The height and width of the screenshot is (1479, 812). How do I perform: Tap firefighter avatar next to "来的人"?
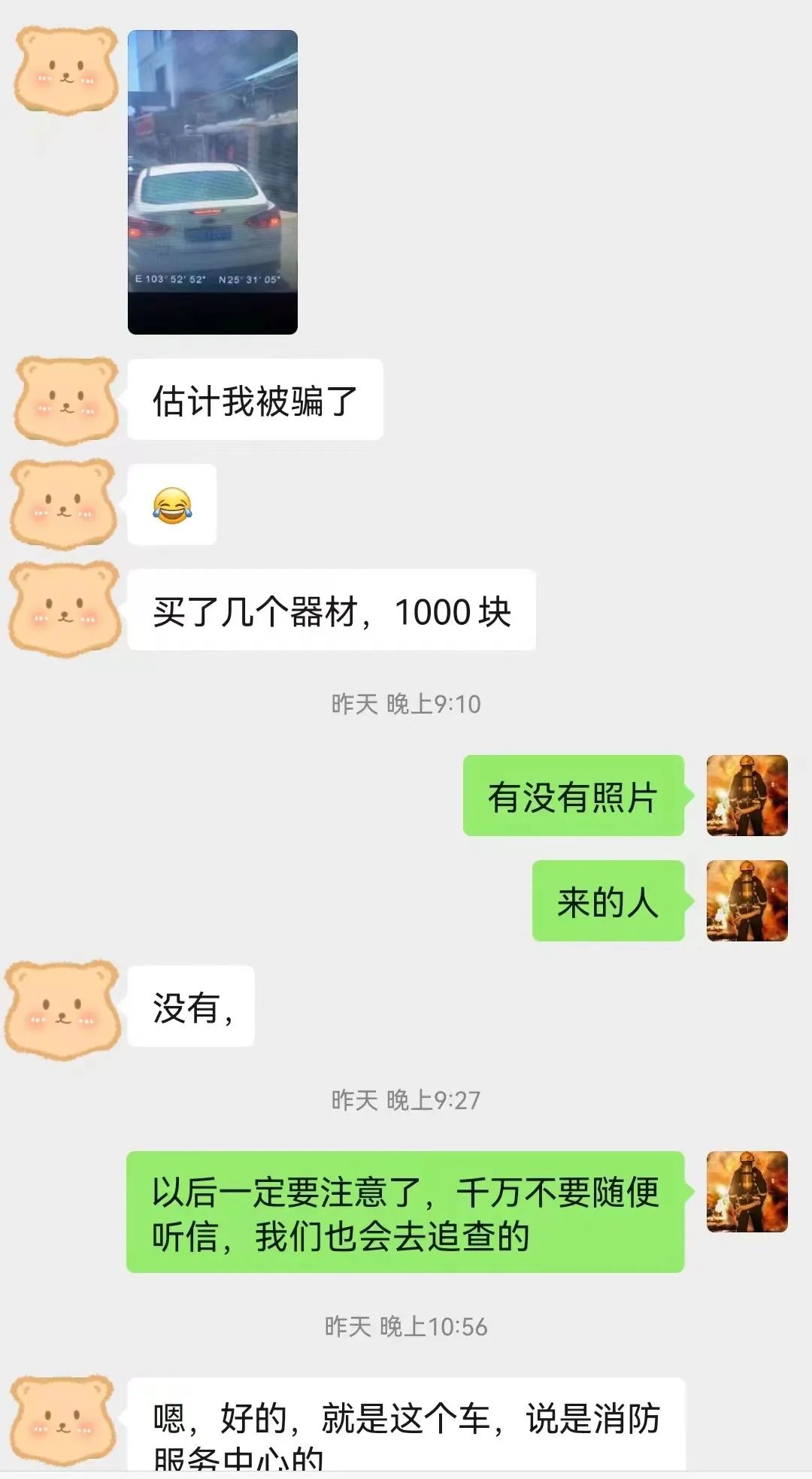pos(747,901)
